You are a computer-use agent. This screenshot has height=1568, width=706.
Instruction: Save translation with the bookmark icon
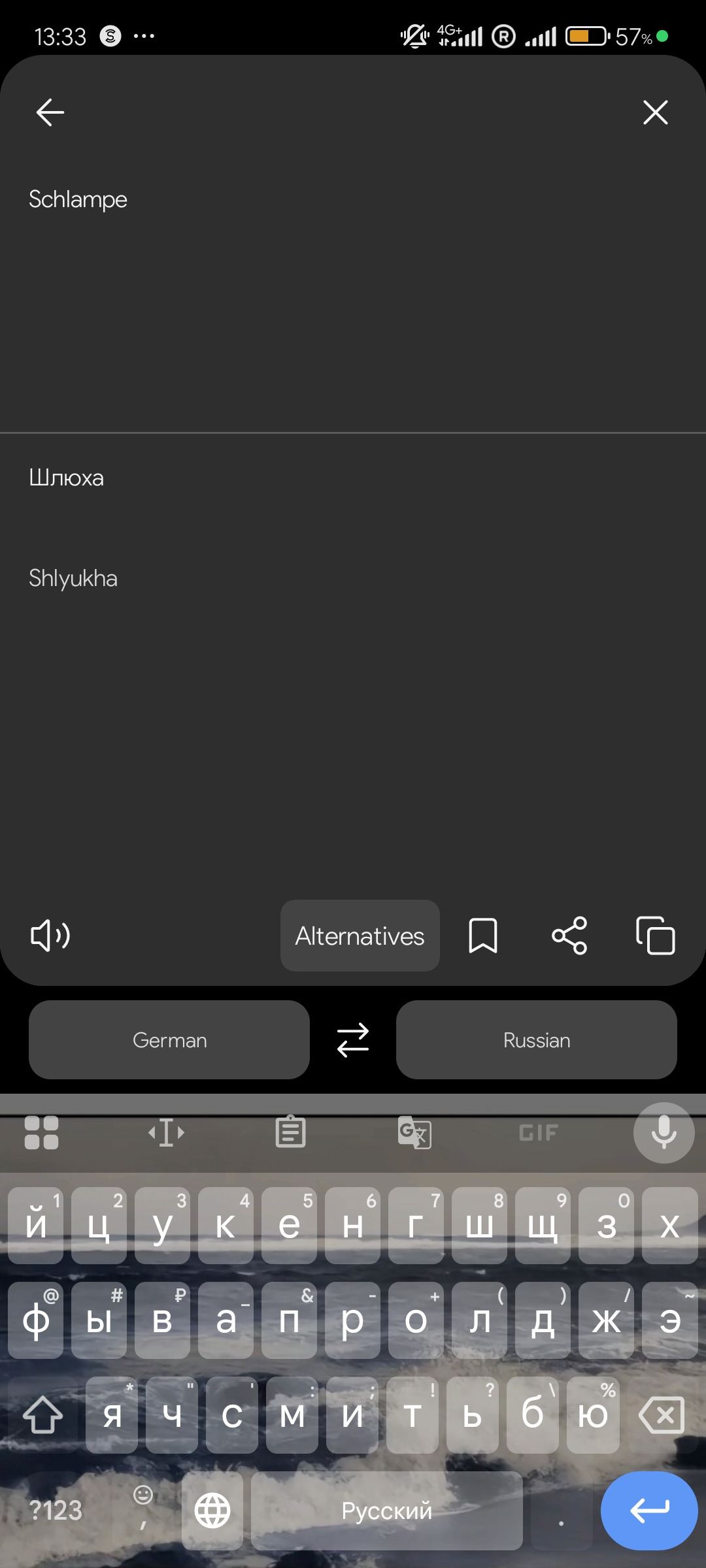point(483,936)
